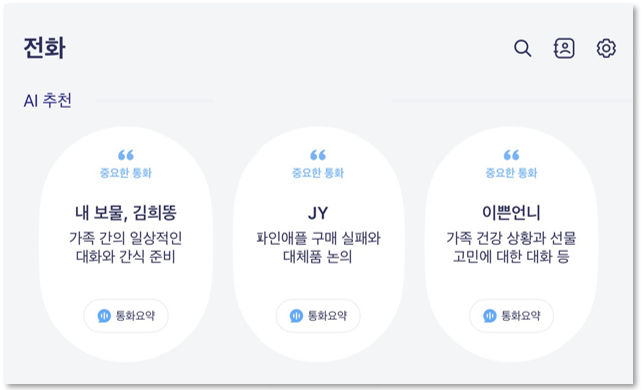Image resolution: width=643 pixels, height=390 pixels.
Task: Open the contacts book icon
Action: pos(564,48)
